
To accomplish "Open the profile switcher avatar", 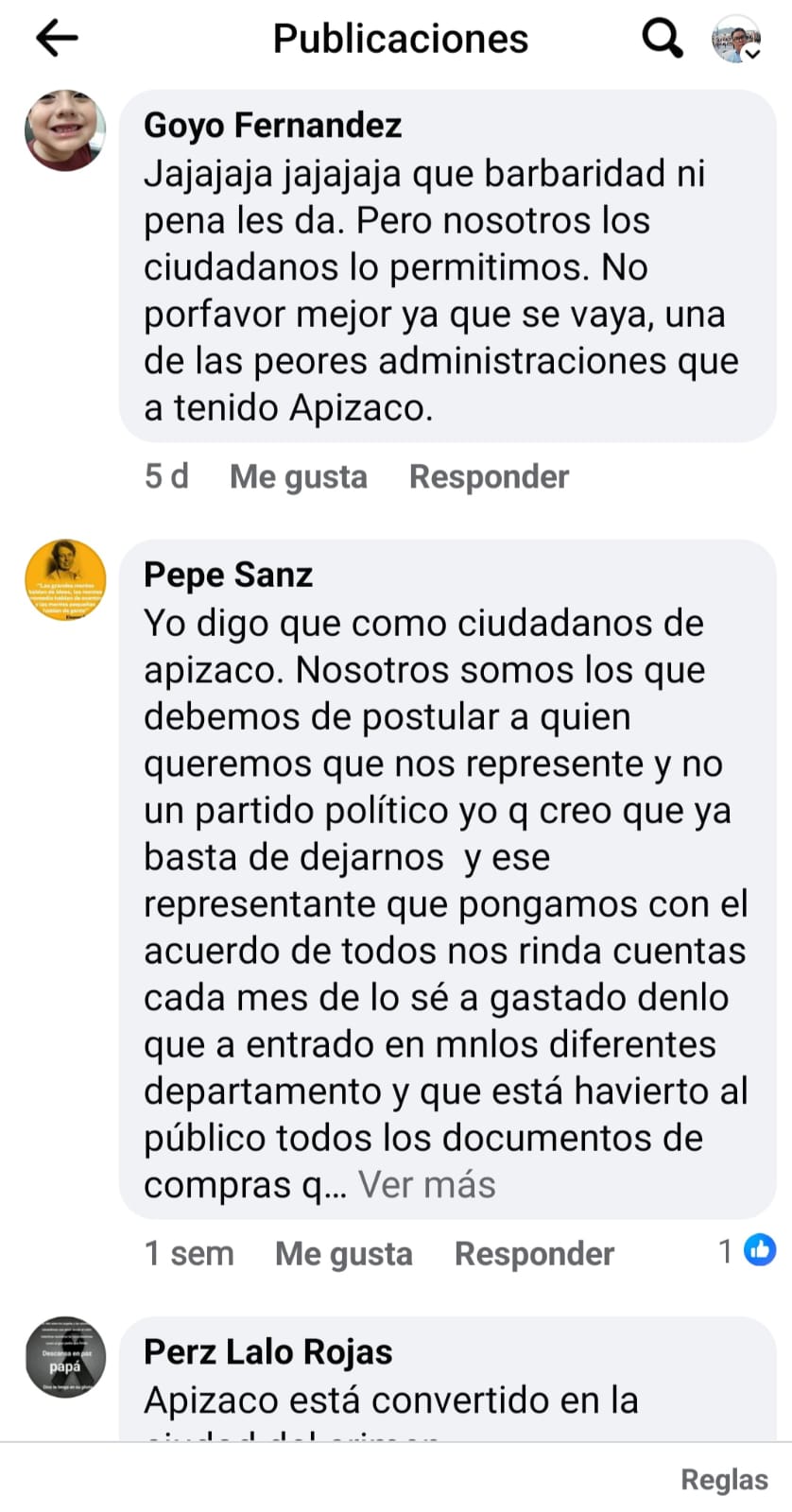I will point(736,39).
